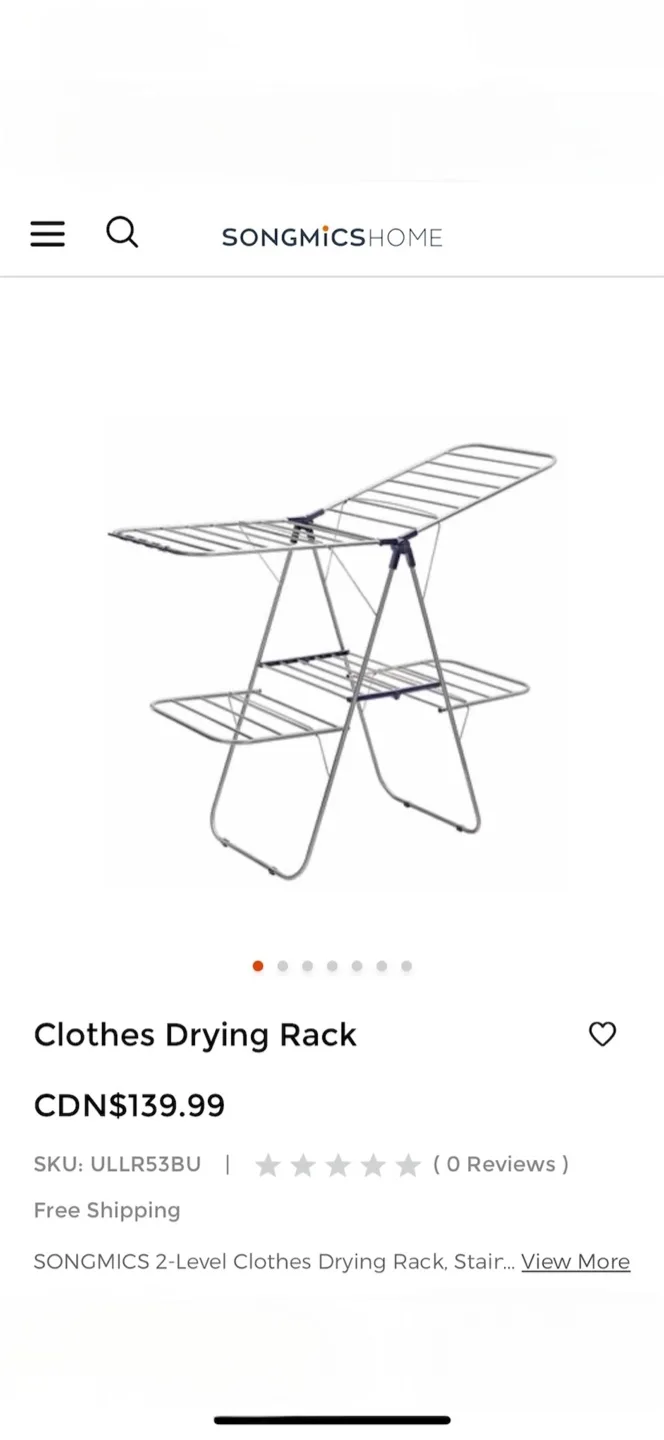Jump to the second product image dot

click(x=283, y=966)
